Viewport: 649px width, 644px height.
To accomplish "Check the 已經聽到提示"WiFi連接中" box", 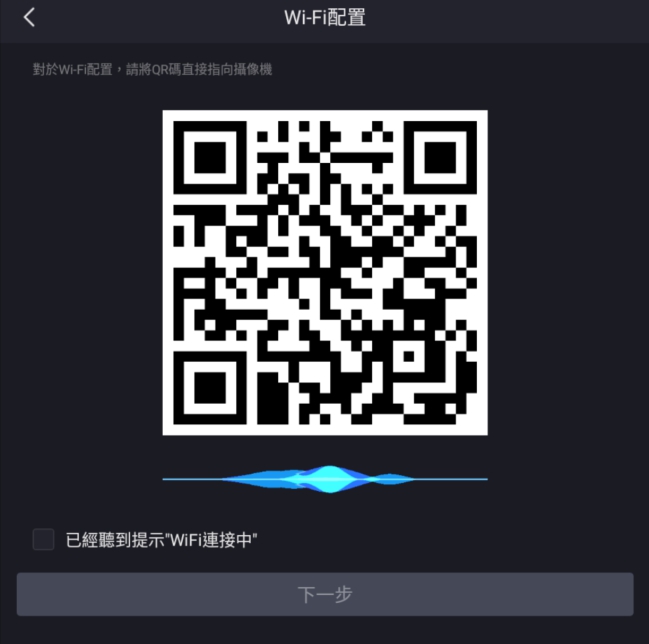I will (x=43, y=540).
